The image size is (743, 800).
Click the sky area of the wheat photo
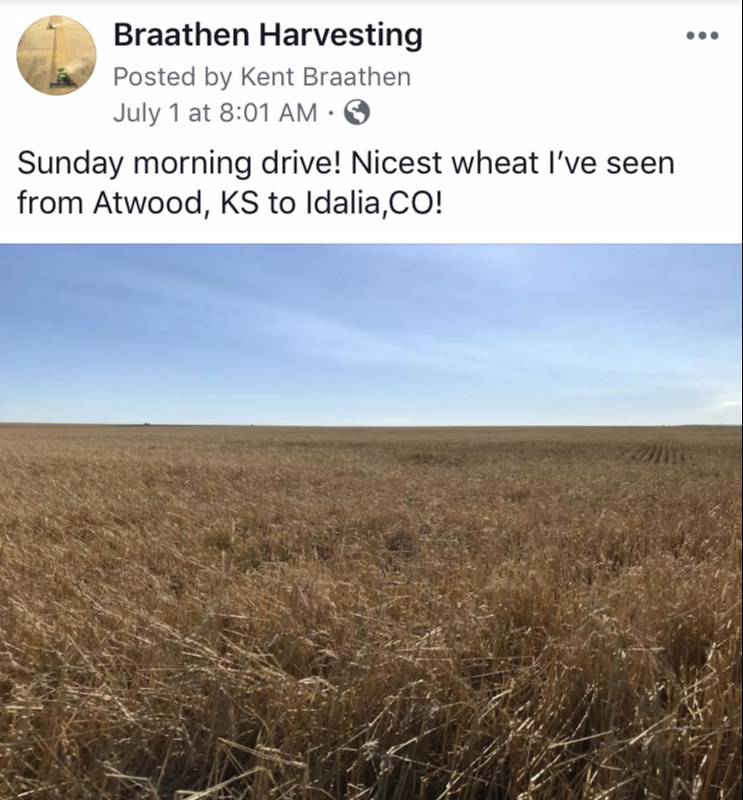click(x=371, y=330)
